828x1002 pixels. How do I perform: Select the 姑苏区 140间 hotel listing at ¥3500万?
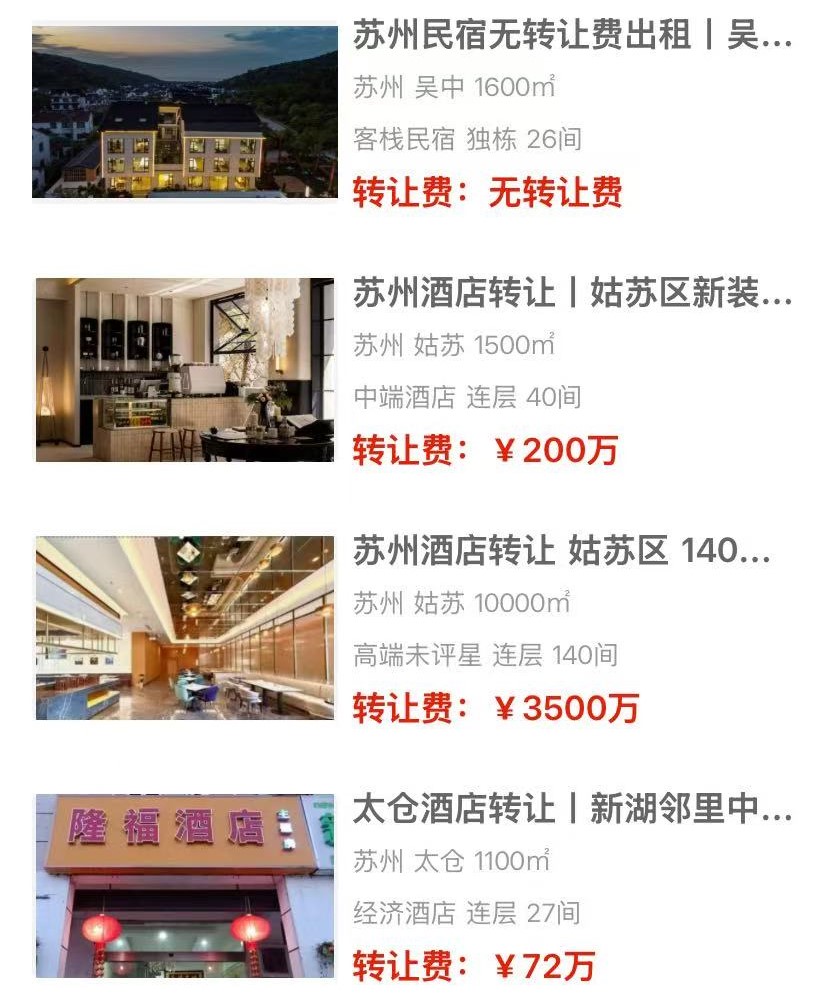click(561, 551)
